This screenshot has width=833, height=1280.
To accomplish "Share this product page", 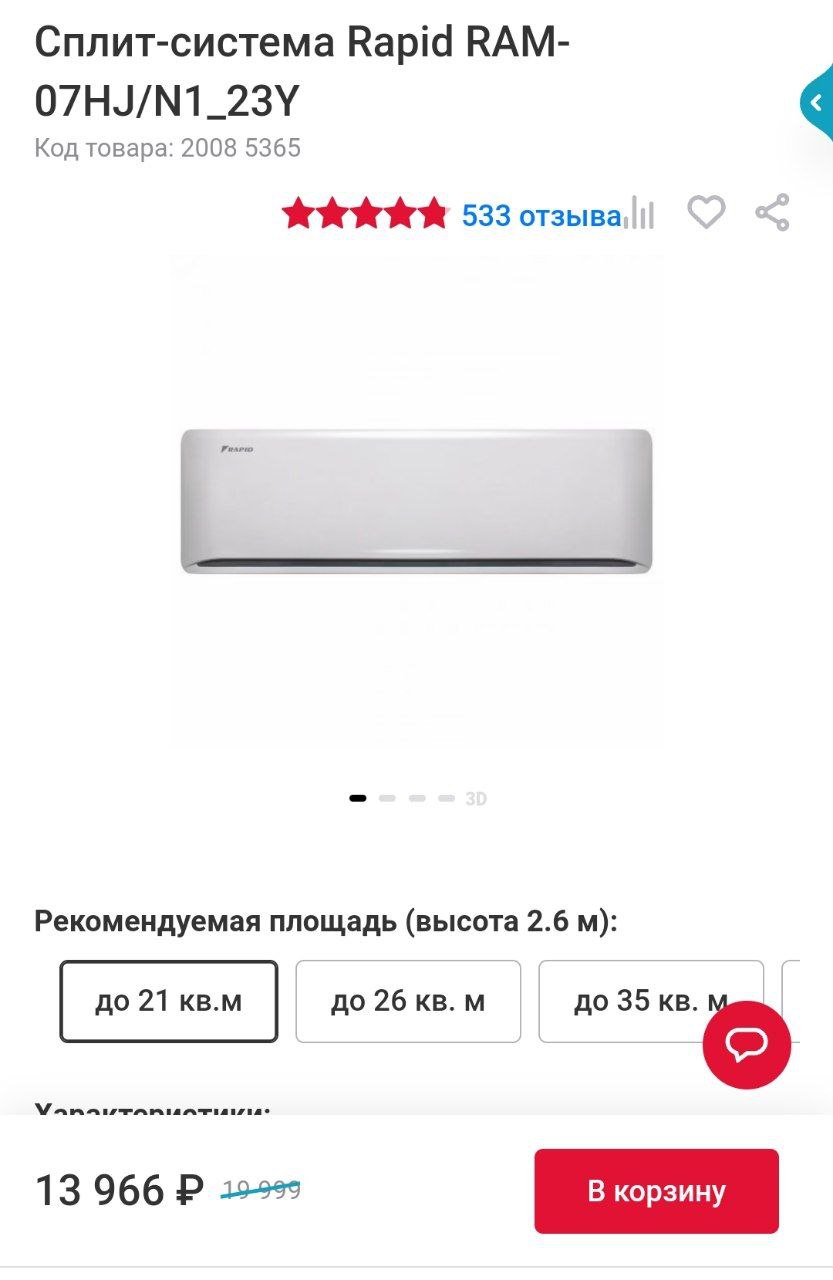I will 772,212.
